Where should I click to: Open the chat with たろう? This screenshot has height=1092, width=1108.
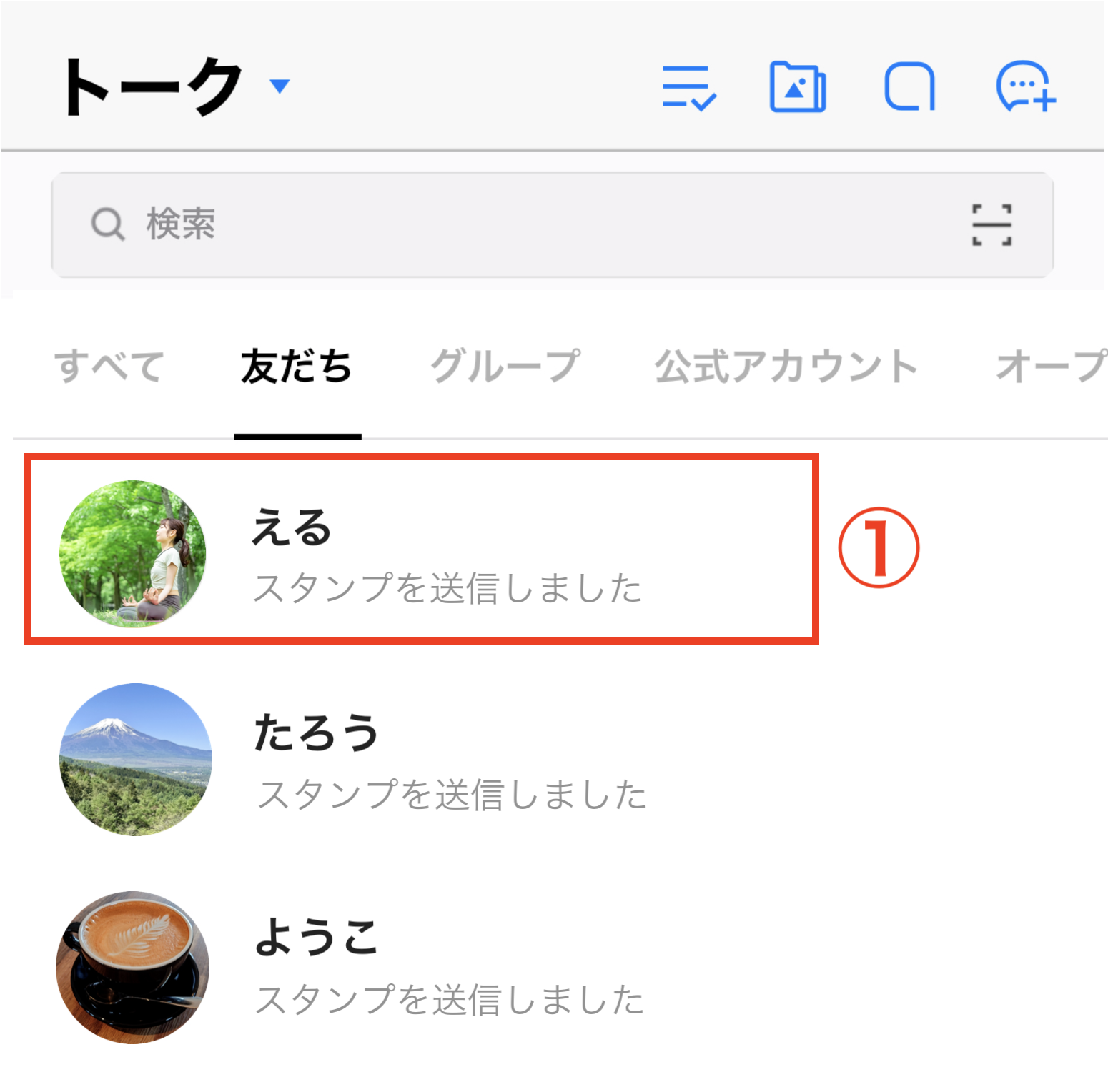429,760
